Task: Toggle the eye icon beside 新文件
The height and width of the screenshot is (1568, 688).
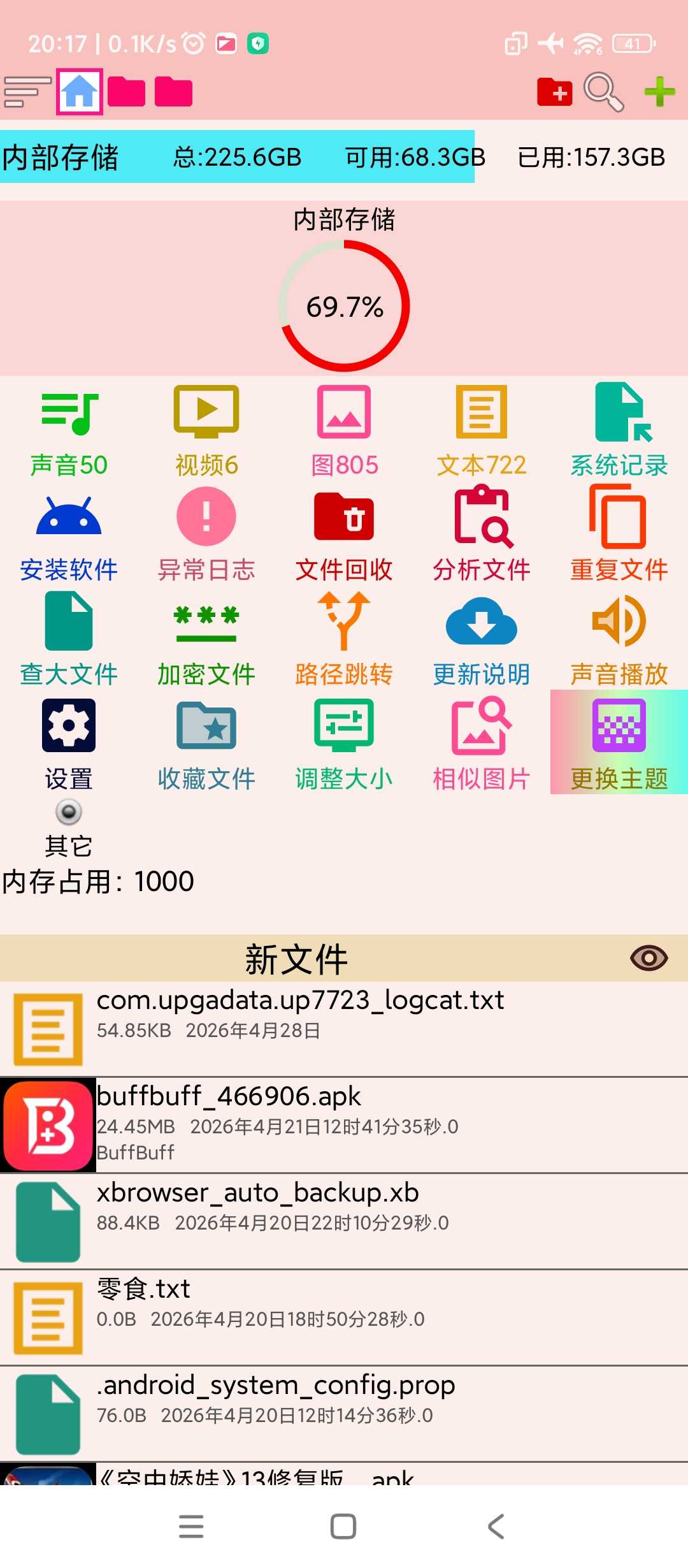Action: [649, 958]
